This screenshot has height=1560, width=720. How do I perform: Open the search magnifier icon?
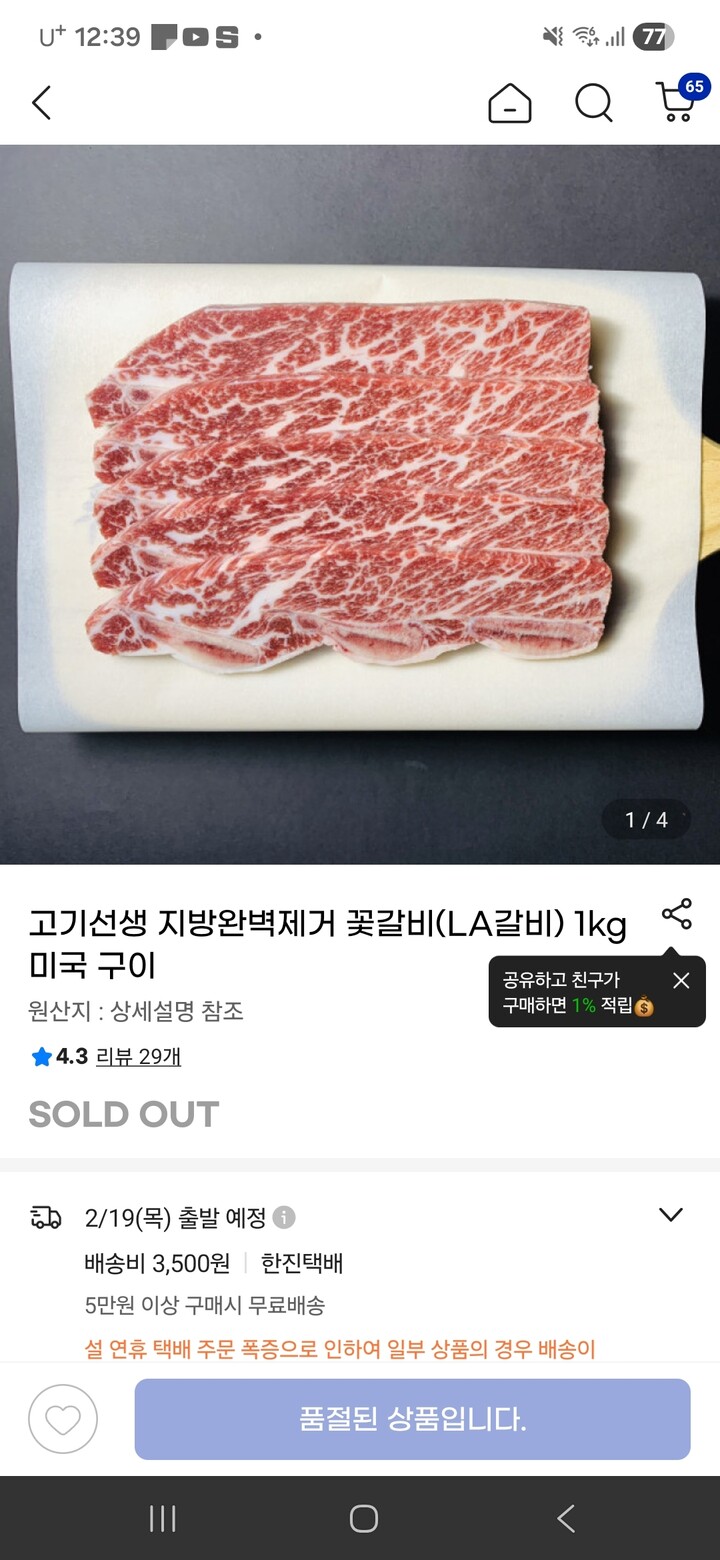(594, 103)
